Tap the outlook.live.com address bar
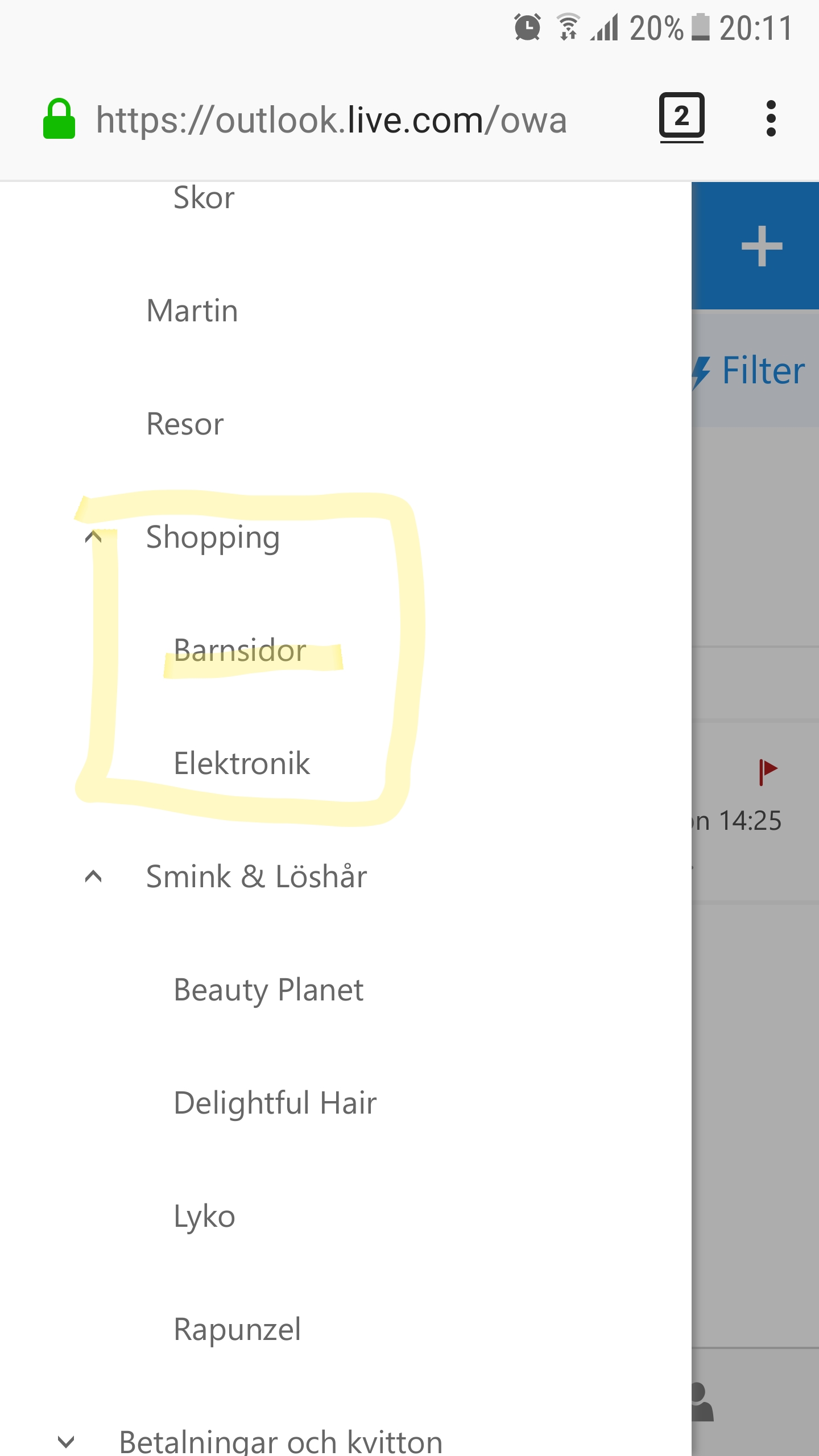The width and height of the screenshot is (819, 1456). click(x=331, y=120)
